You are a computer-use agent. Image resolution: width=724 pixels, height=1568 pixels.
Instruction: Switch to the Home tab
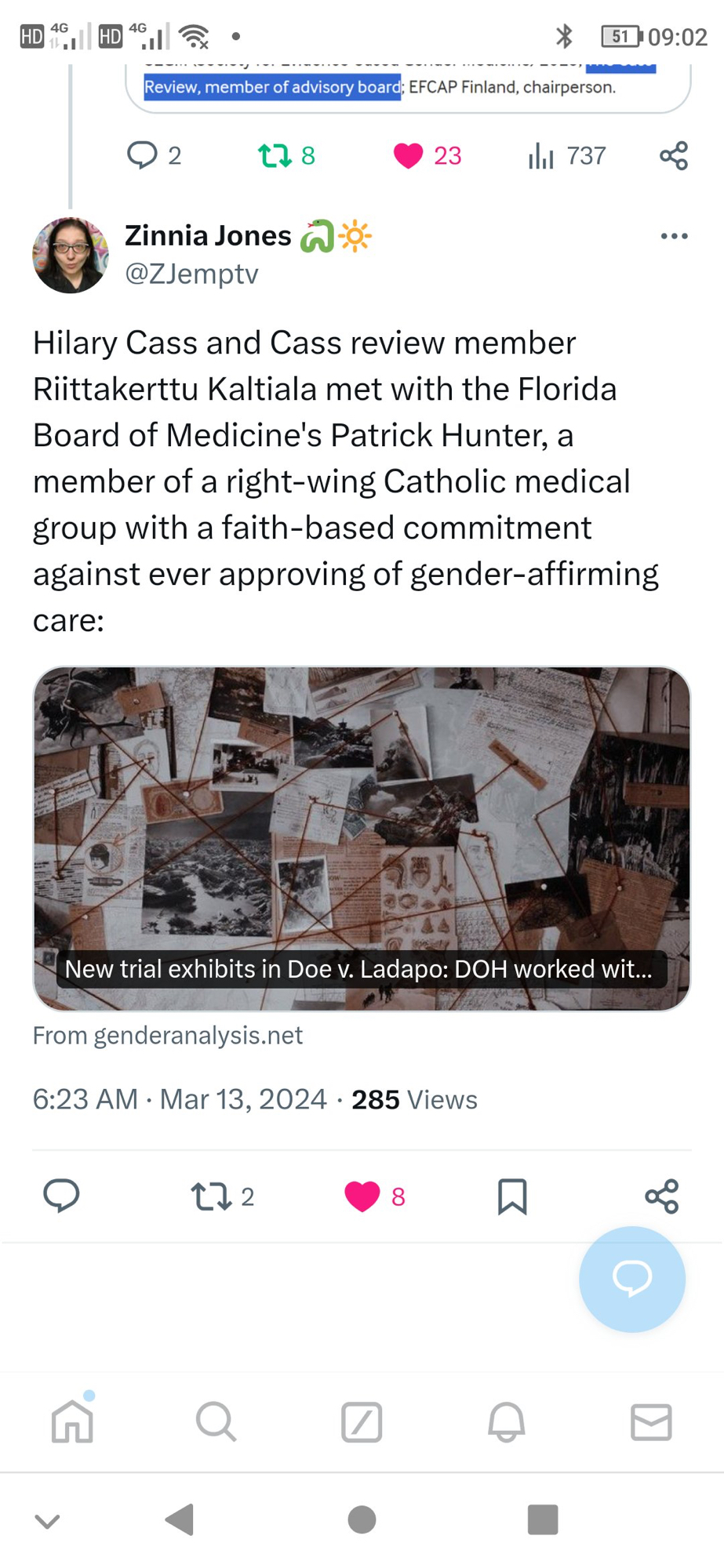coord(72,1421)
